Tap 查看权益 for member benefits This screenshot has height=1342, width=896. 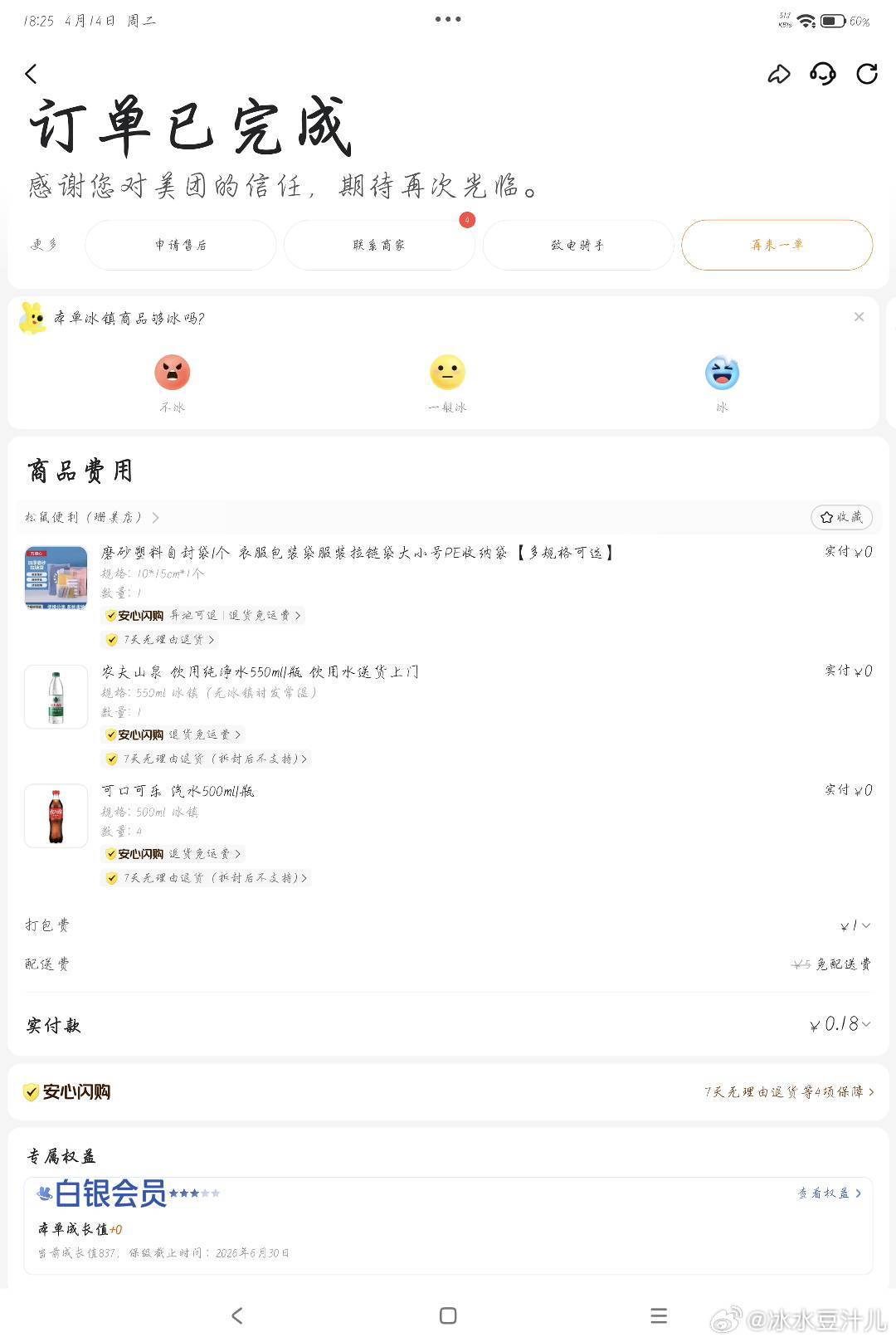click(x=830, y=1193)
